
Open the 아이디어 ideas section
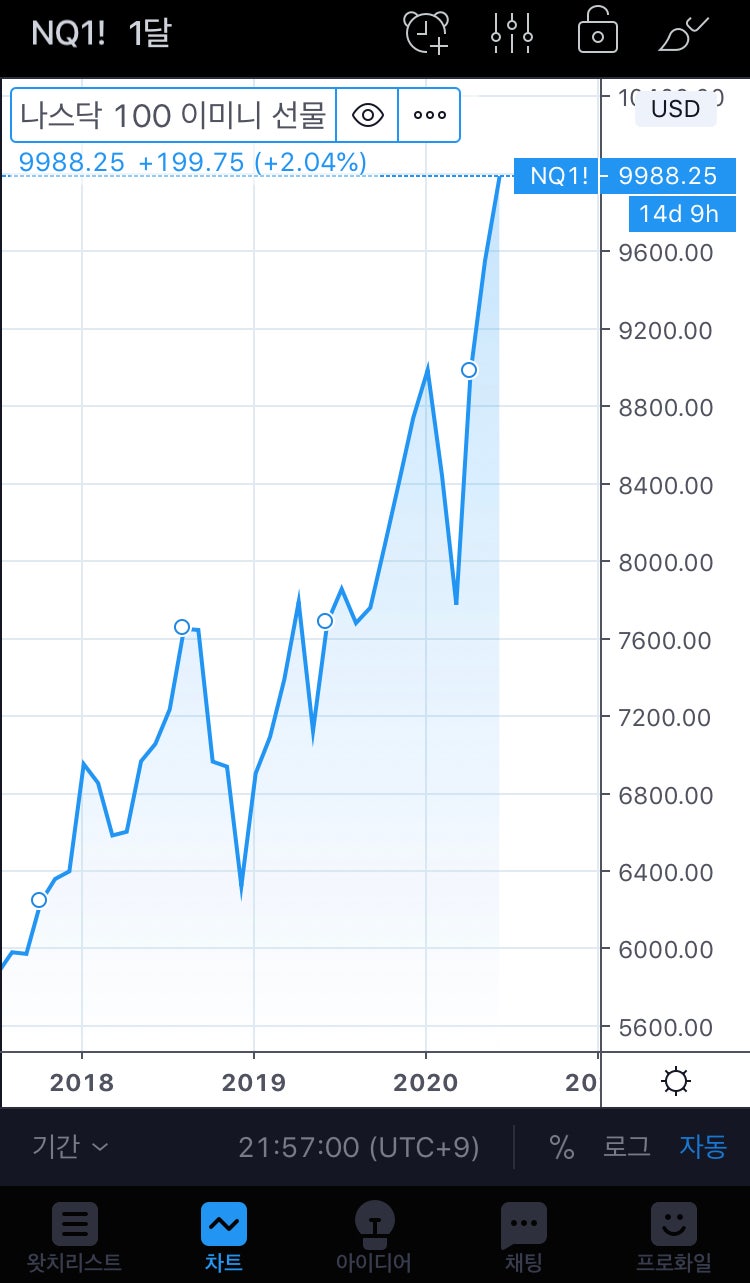pos(374,1235)
